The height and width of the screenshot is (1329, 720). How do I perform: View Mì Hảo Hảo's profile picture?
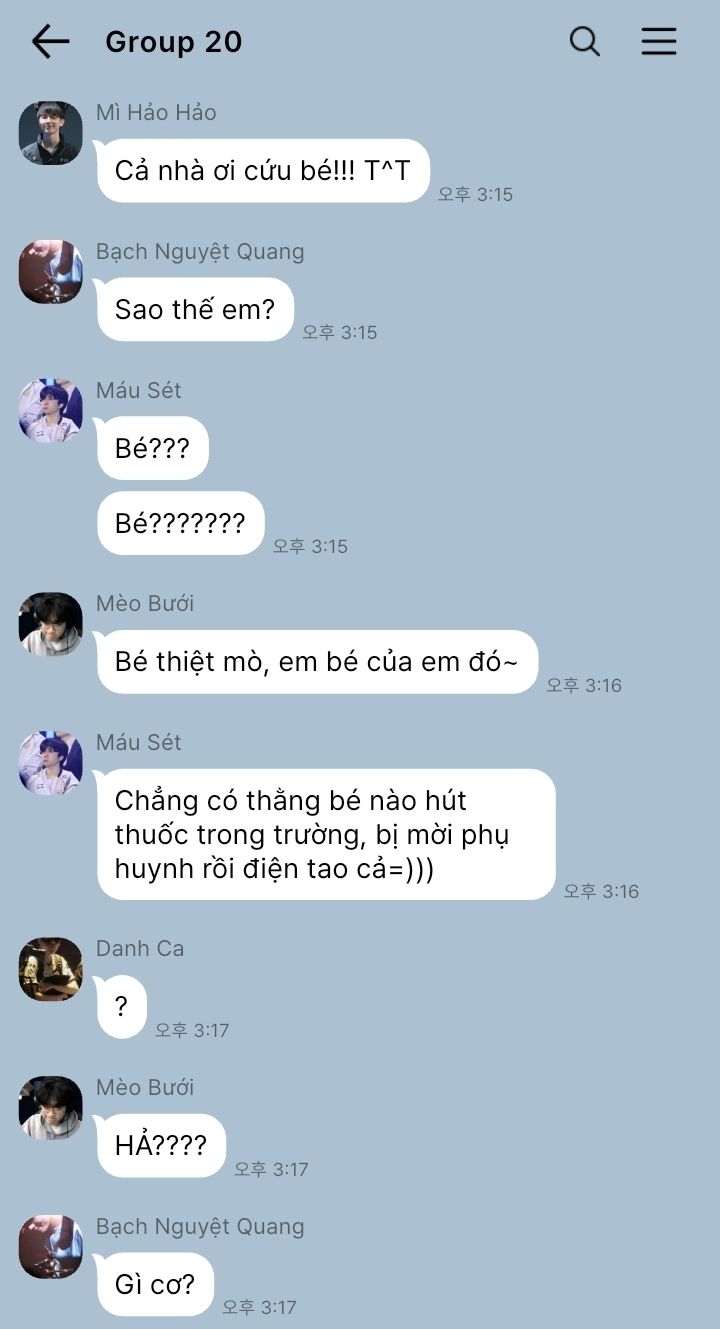(x=50, y=133)
